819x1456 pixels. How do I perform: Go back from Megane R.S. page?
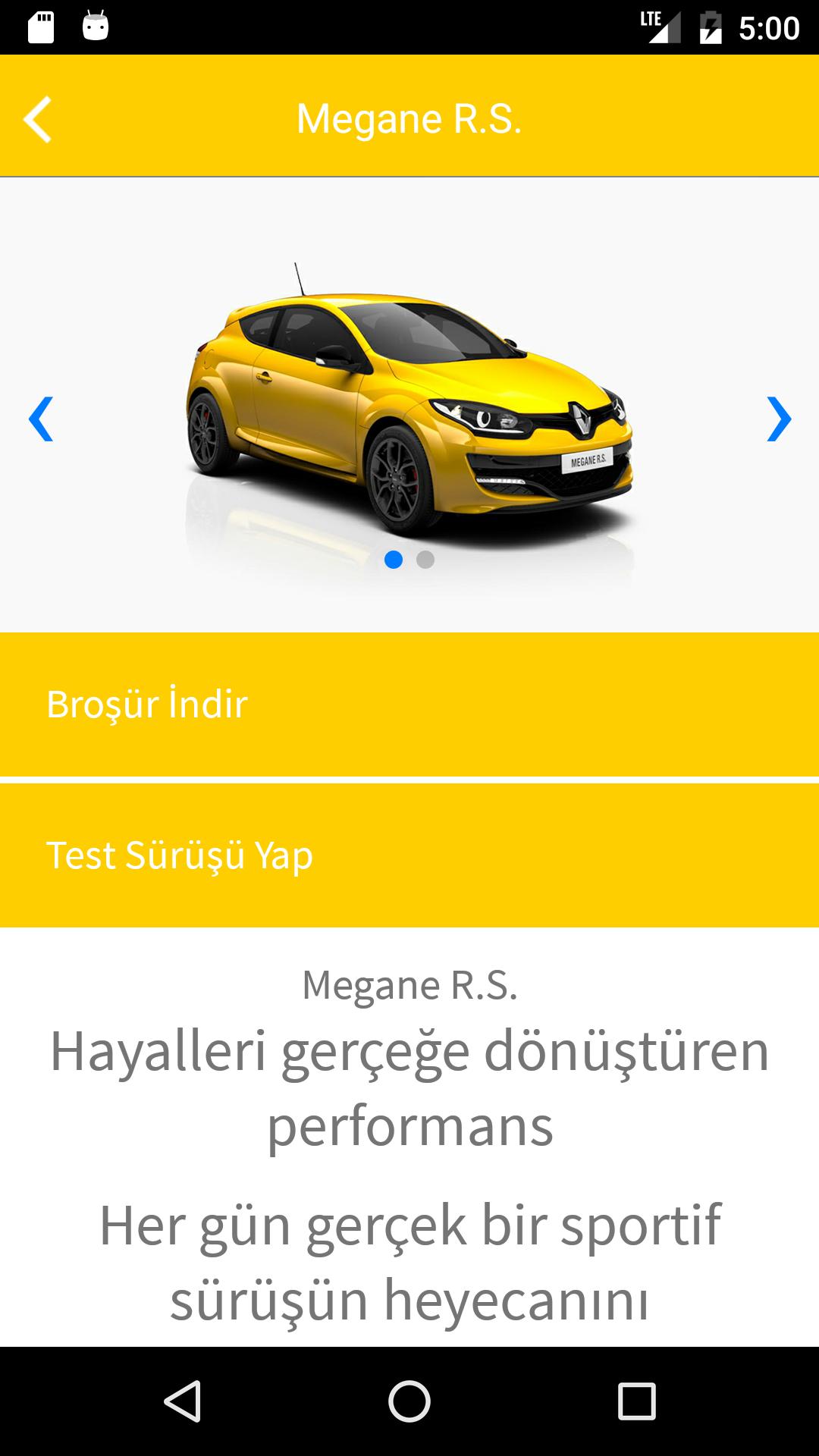tap(38, 119)
